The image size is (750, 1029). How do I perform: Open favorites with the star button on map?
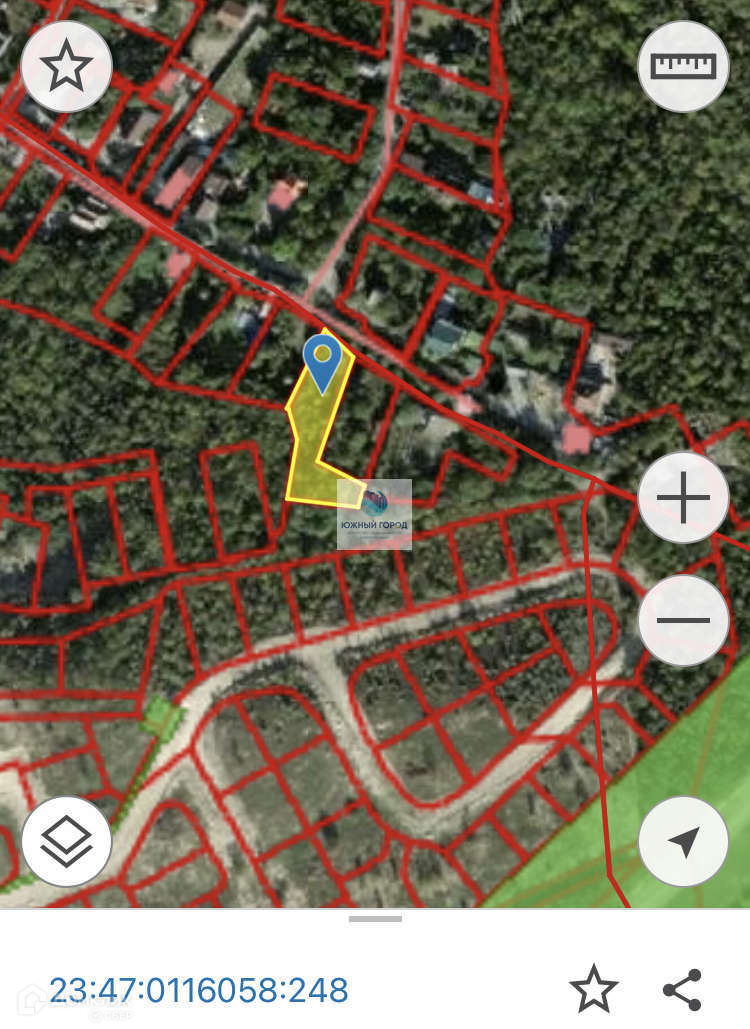click(66, 66)
